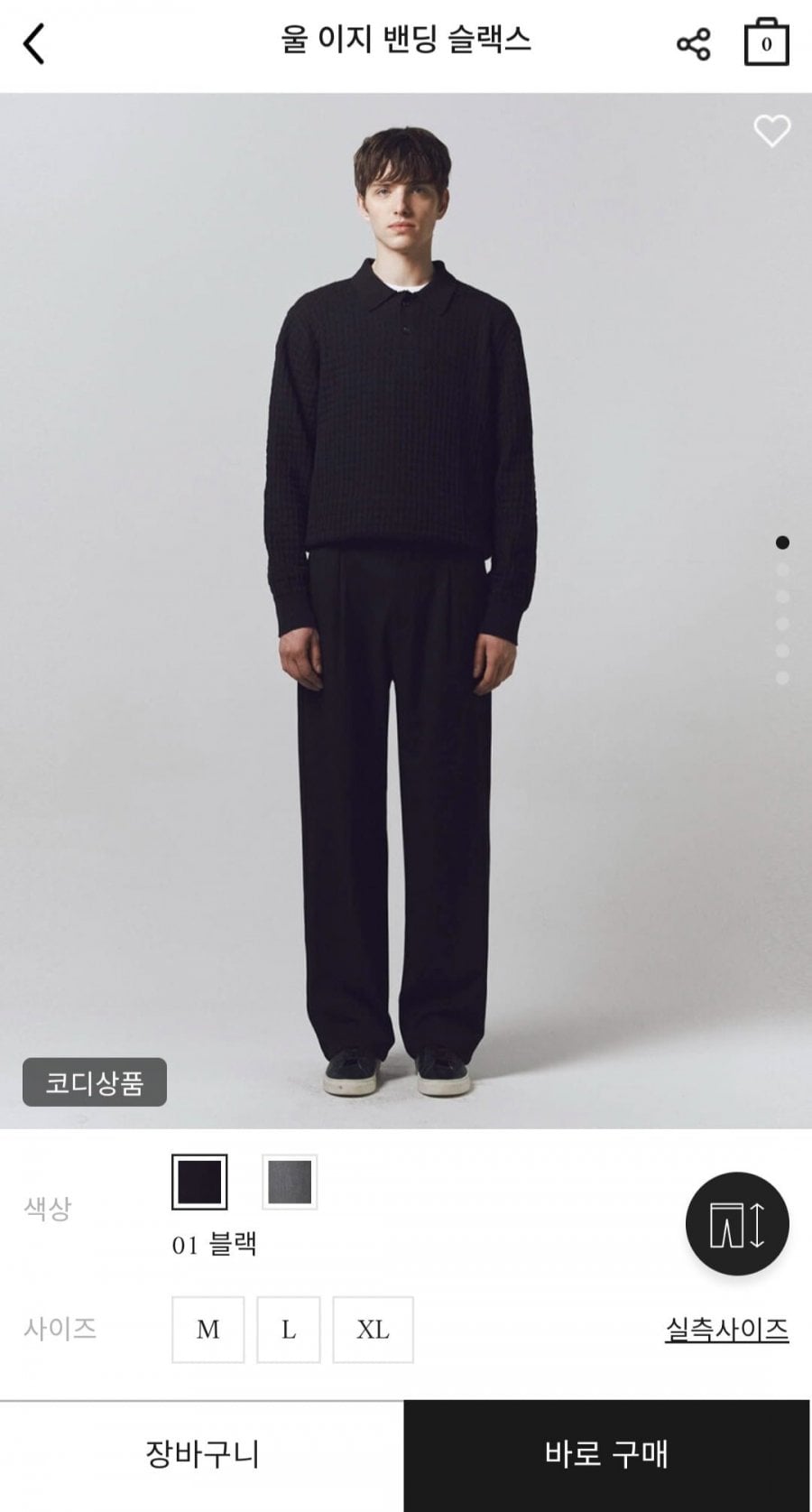
Task: Add item to 장바구니 cart
Action: (x=202, y=1453)
